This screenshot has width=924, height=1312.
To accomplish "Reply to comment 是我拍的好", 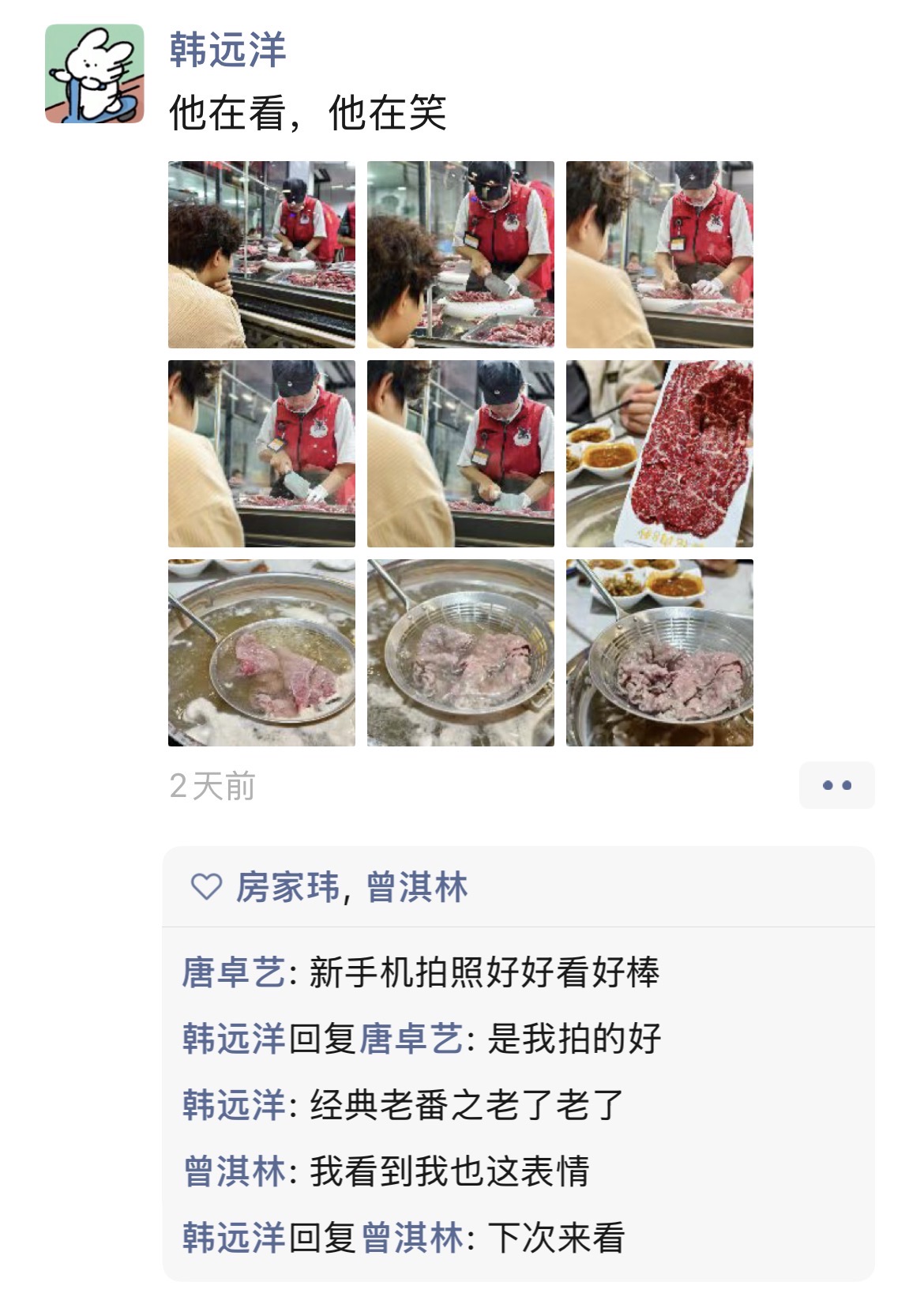I will tap(573, 1039).
